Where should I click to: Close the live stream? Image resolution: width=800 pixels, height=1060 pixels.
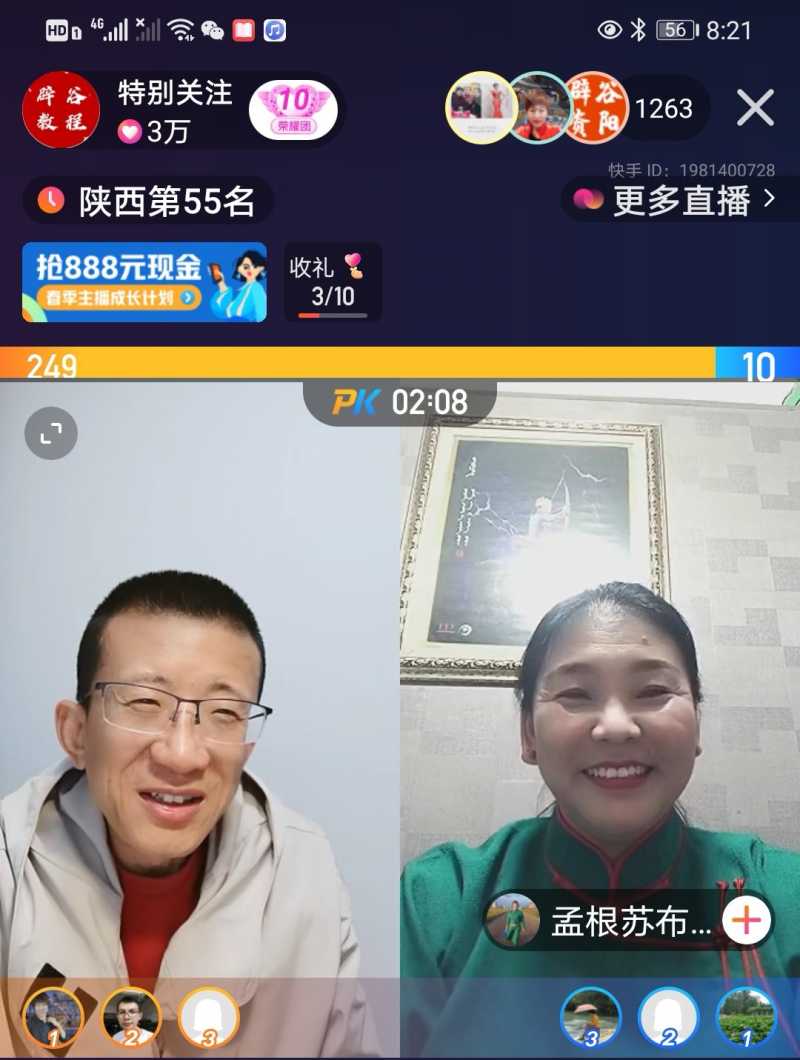click(x=755, y=108)
